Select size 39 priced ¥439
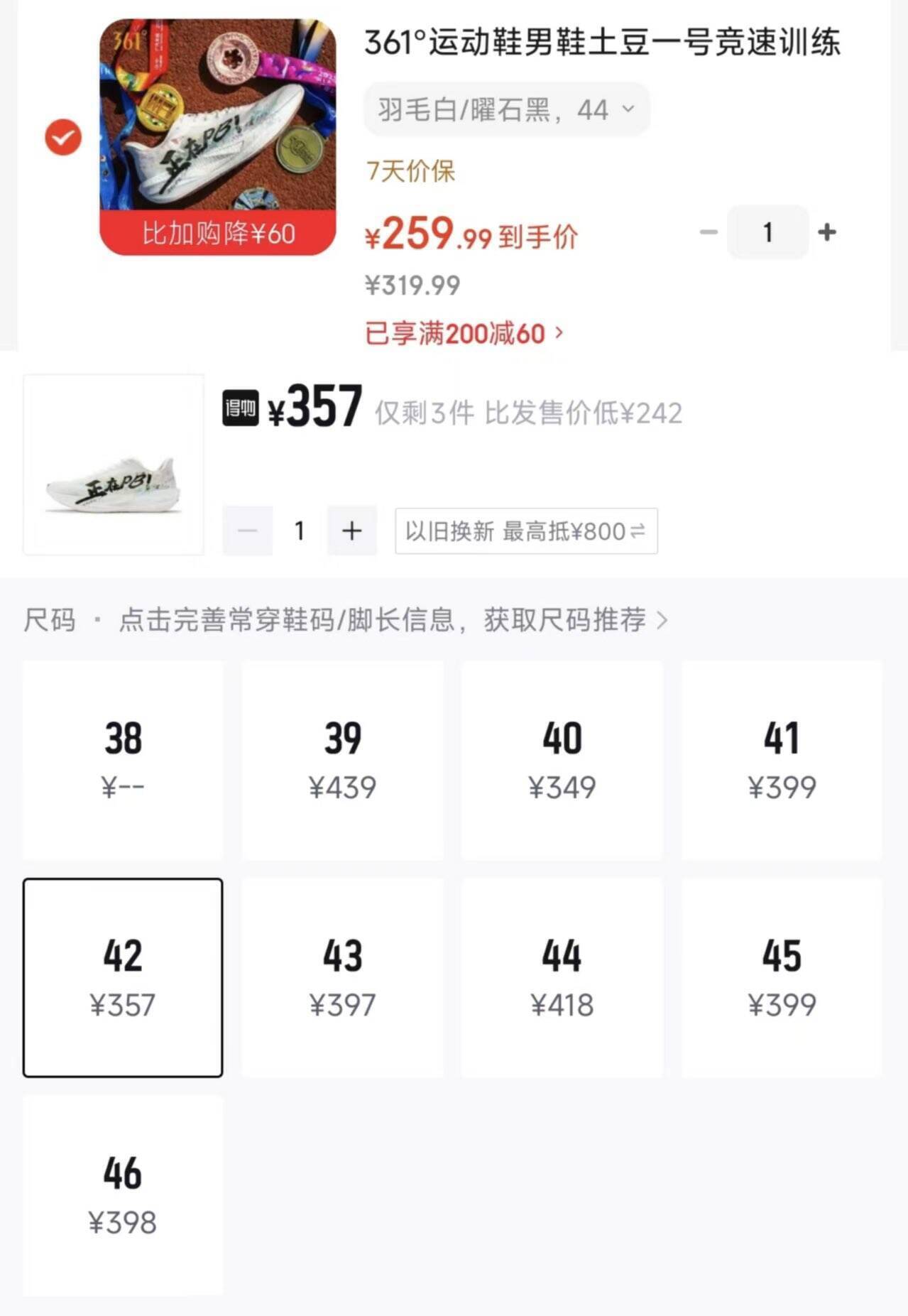908x1316 pixels. [x=342, y=760]
